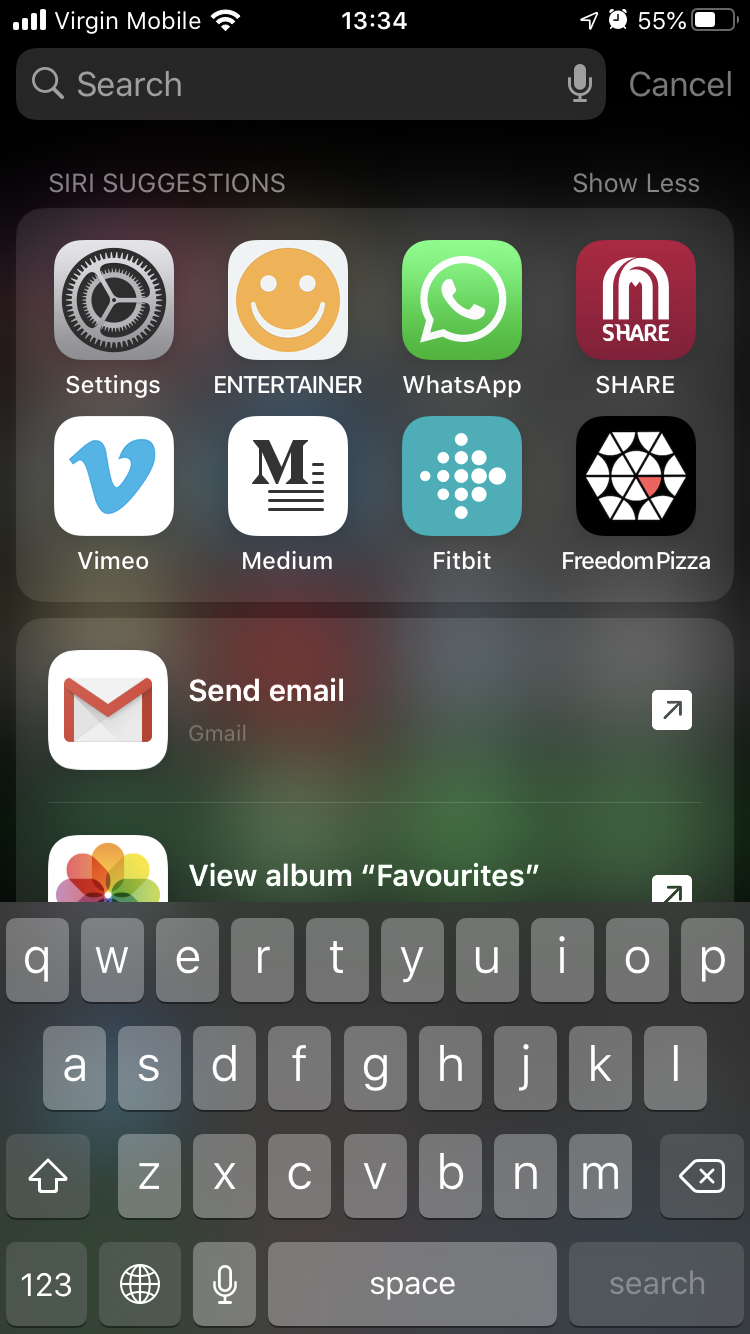Open WhatsApp
The width and height of the screenshot is (750, 1334).
coord(462,300)
